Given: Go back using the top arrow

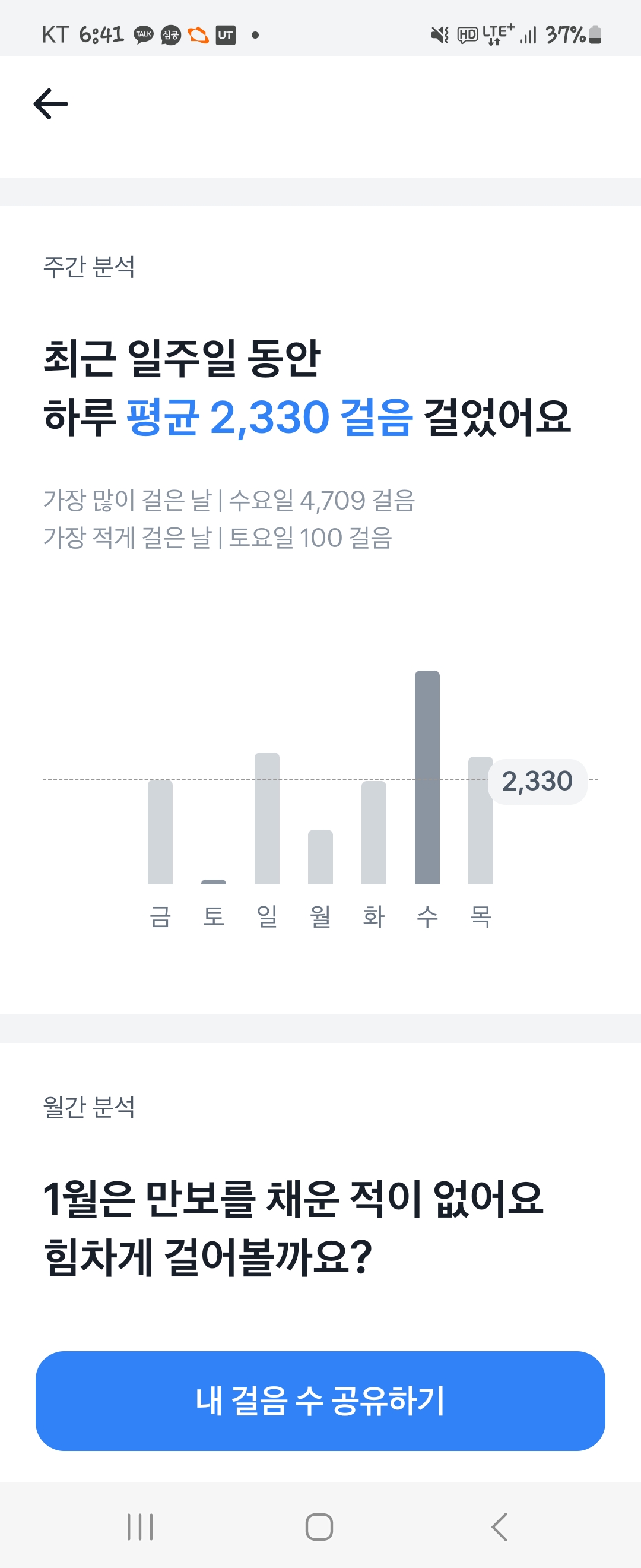Looking at the screenshot, I should 50,104.
